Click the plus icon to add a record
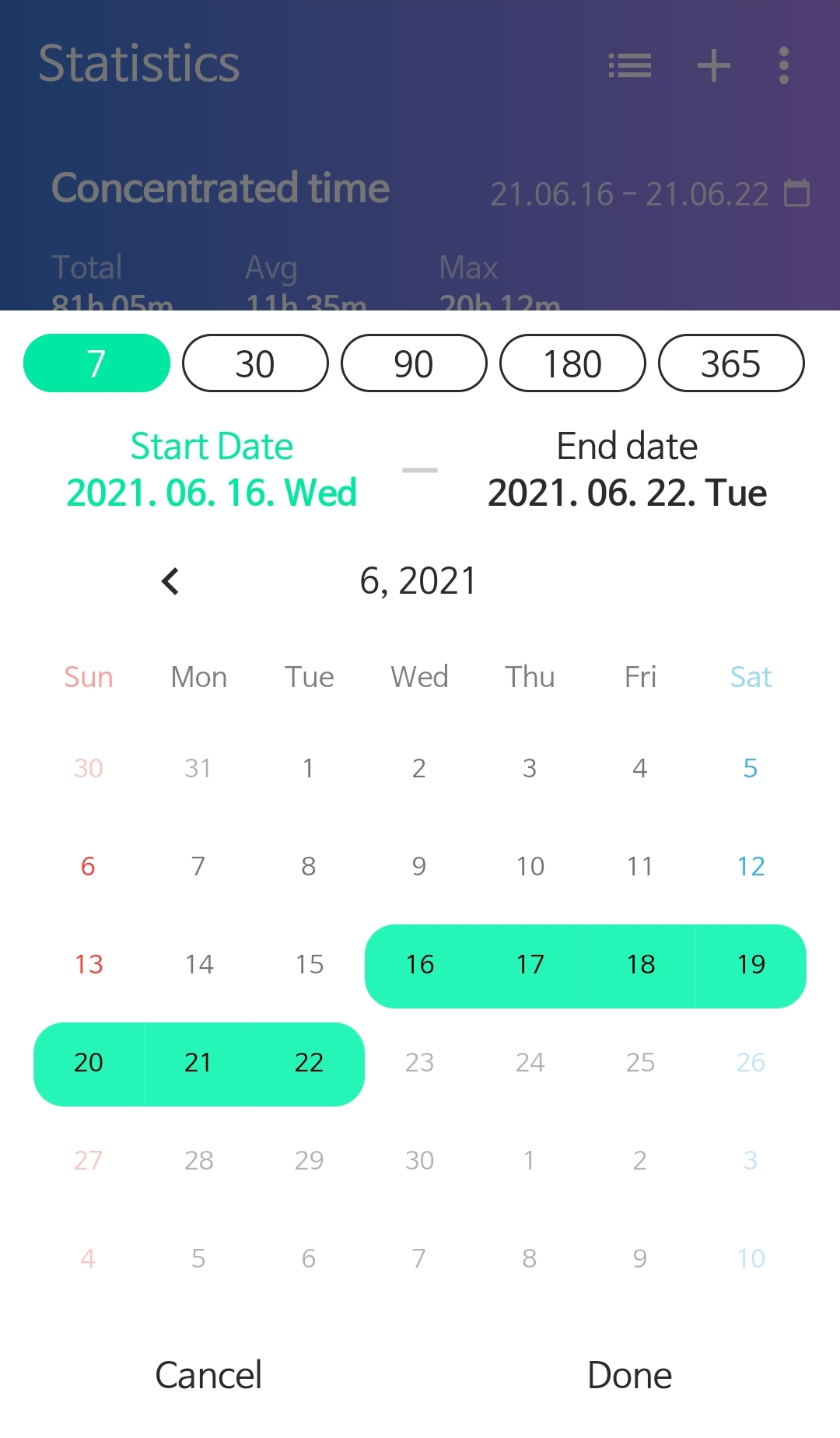The height and width of the screenshot is (1438, 840). (712, 65)
